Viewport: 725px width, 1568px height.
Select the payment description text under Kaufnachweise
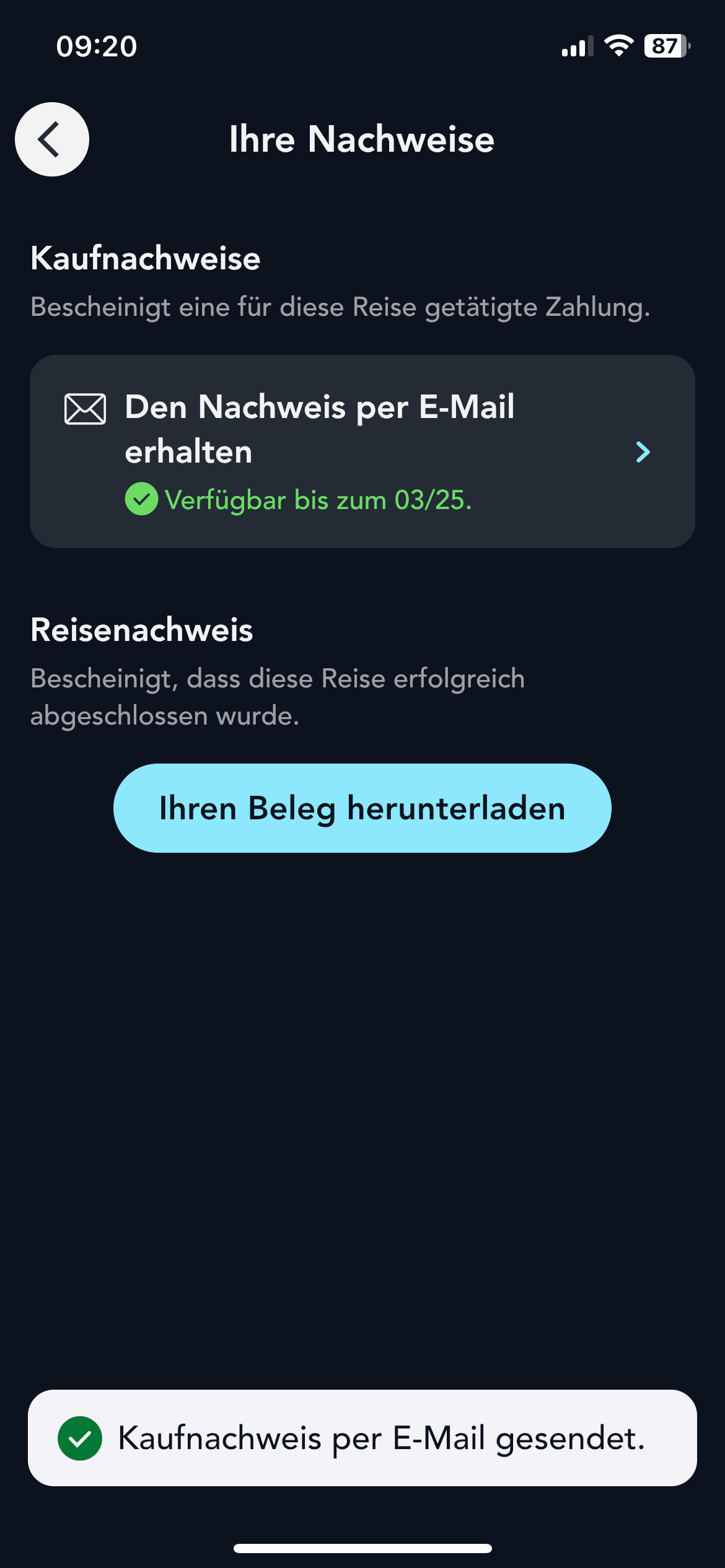pyautogui.click(x=340, y=308)
